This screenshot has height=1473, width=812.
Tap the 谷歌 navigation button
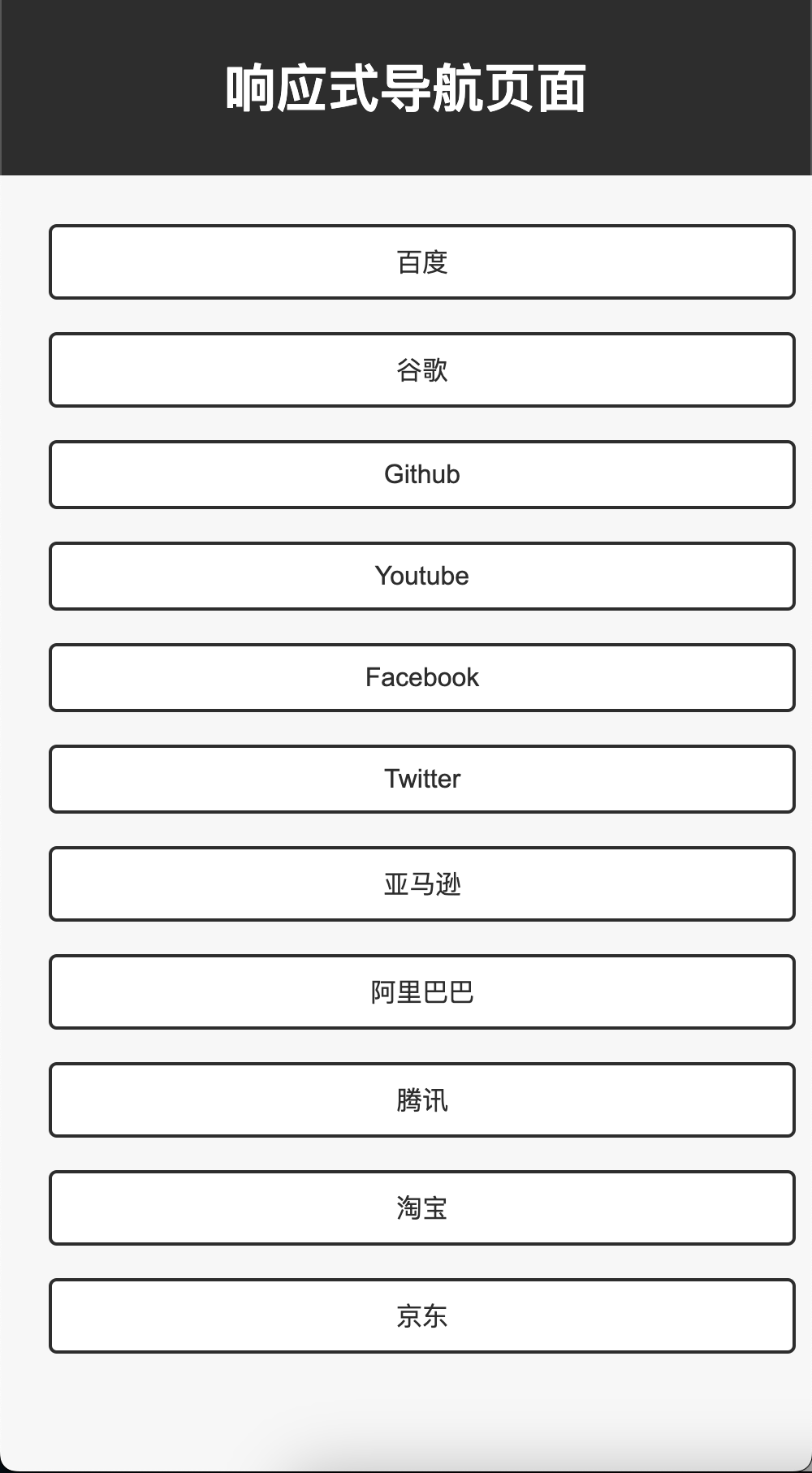pos(421,370)
